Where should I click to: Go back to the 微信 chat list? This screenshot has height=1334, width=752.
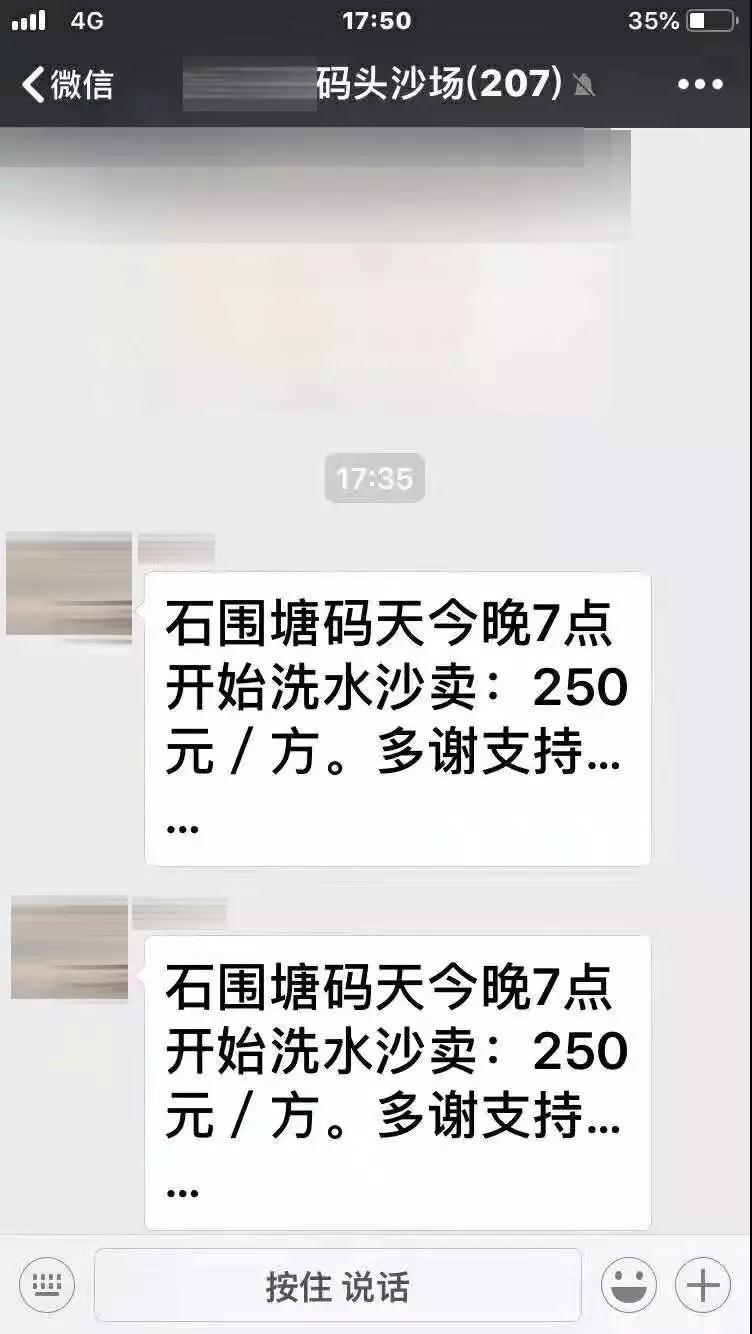coord(66,84)
